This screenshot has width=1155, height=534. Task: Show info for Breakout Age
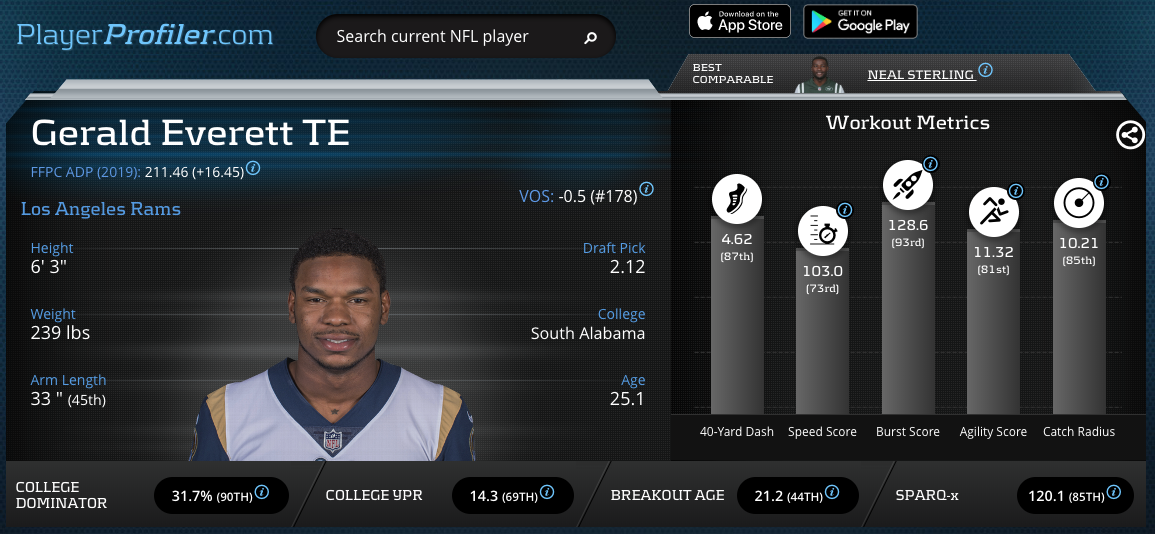coord(832,492)
